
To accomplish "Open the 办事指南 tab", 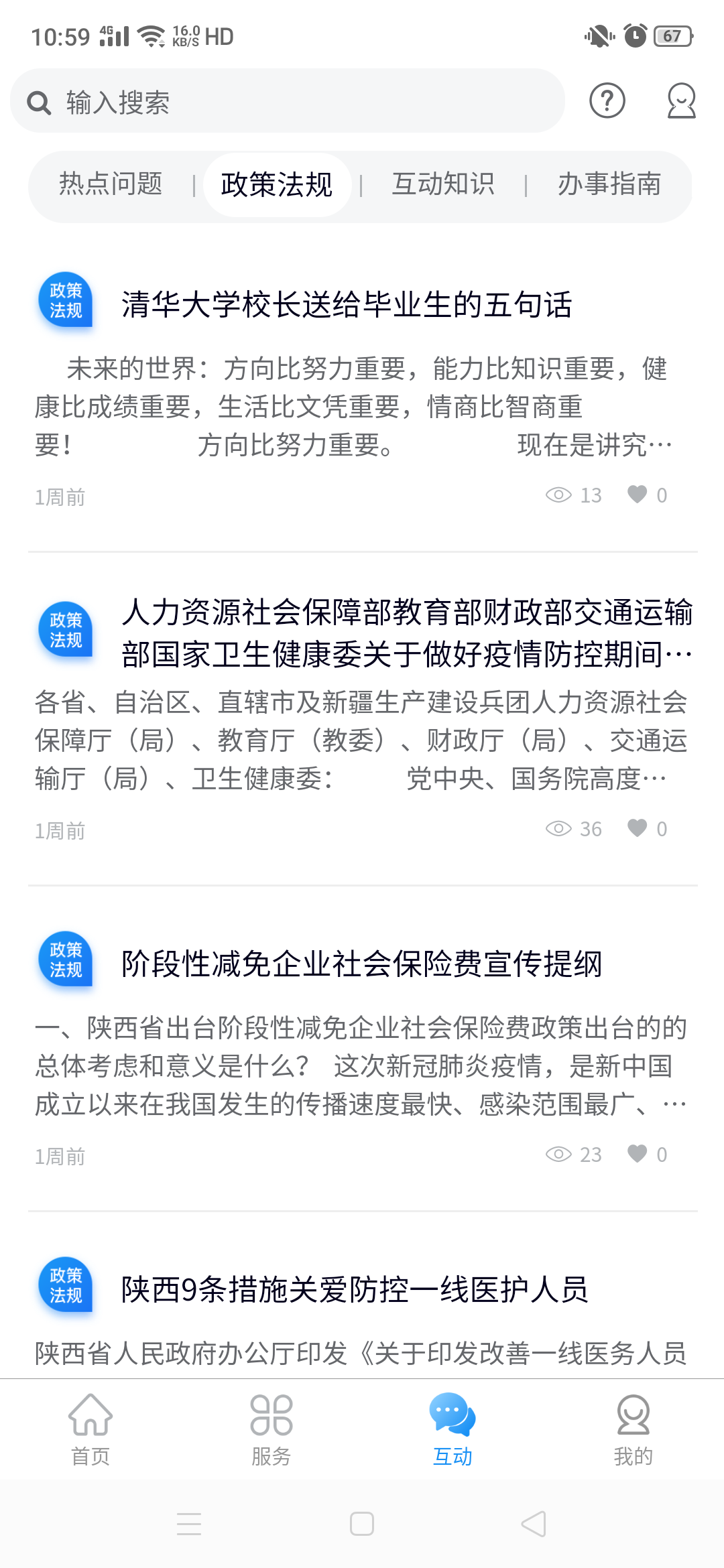I will click(x=609, y=184).
